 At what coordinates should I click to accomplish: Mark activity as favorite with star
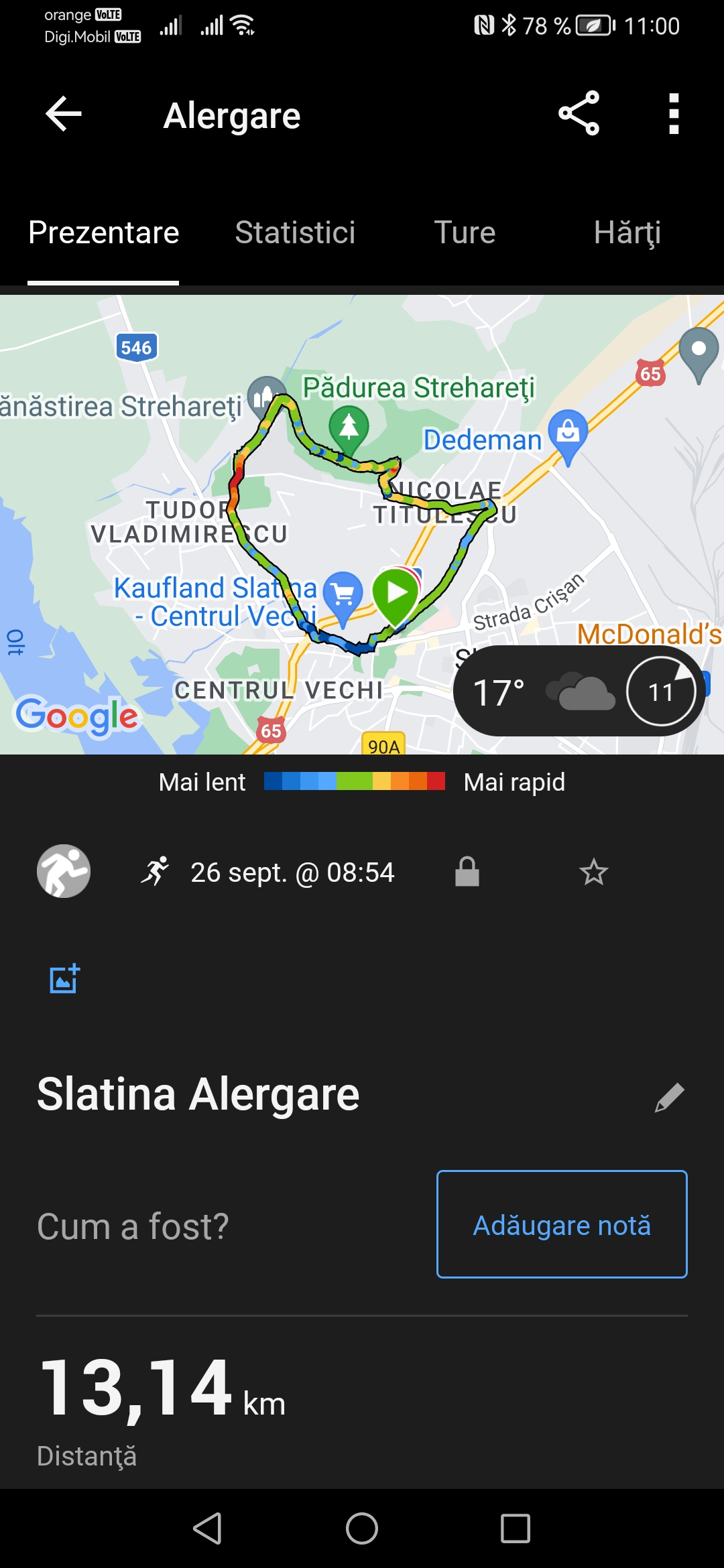click(593, 872)
